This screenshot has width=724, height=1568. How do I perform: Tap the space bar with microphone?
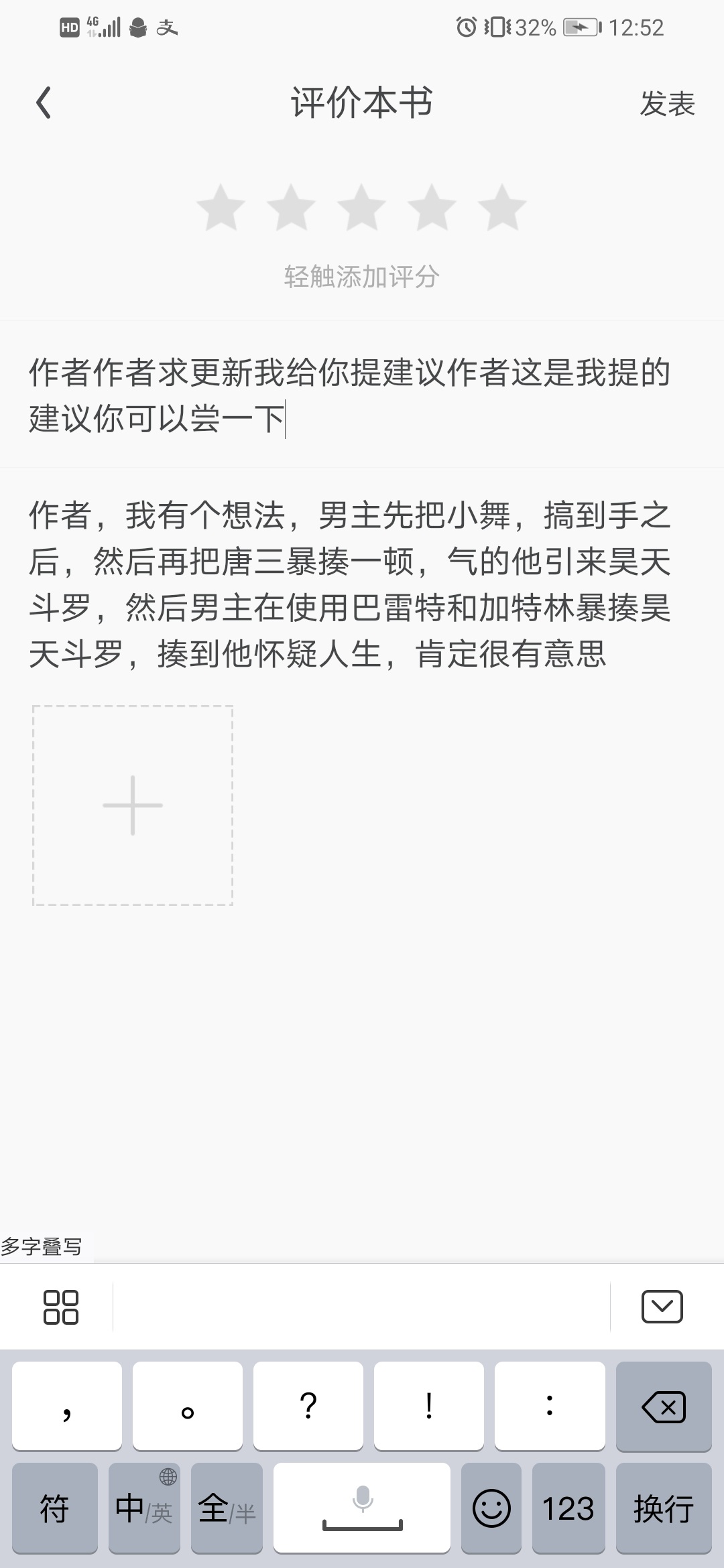pos(362,1508)
